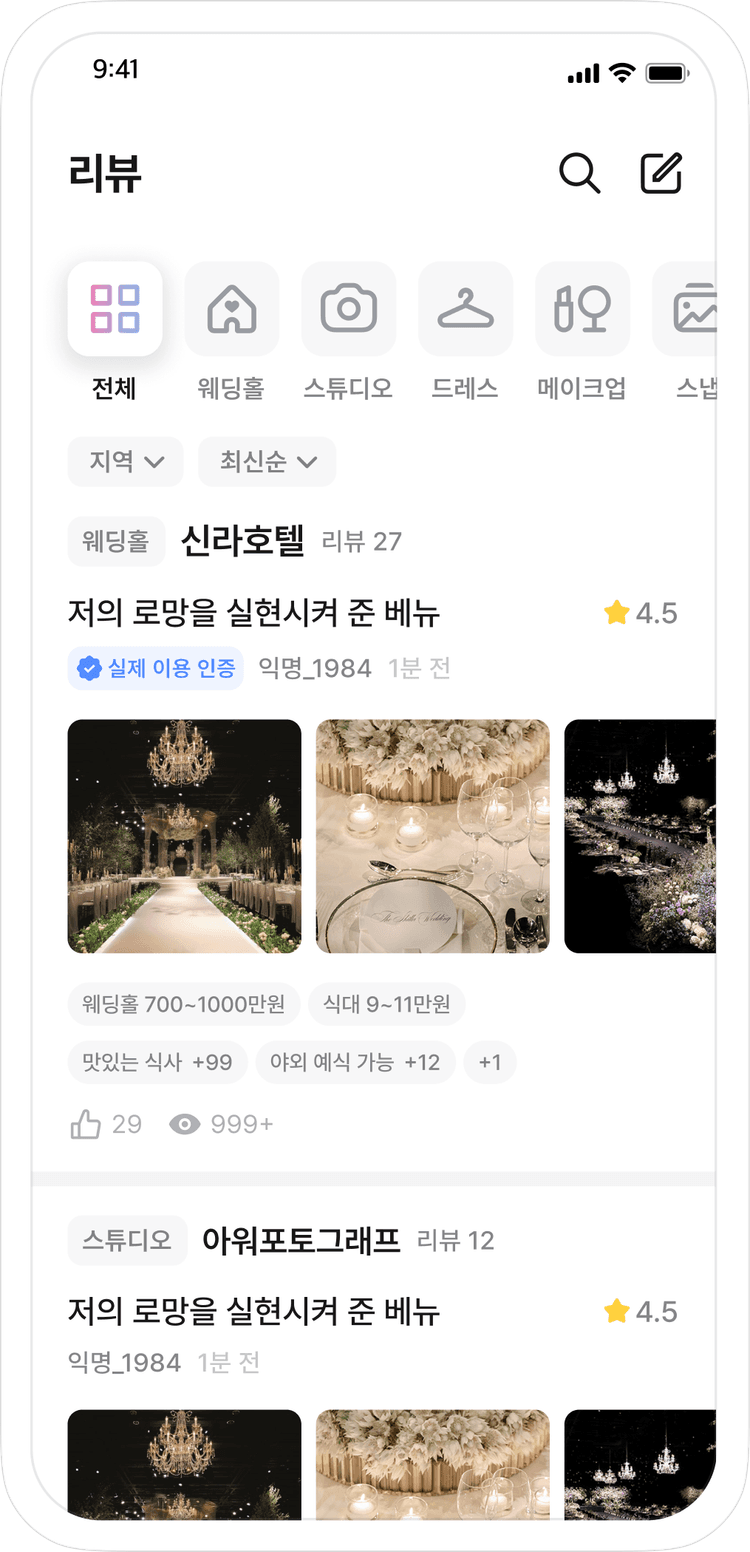Open the 신라호텔 review

[254, 613]
